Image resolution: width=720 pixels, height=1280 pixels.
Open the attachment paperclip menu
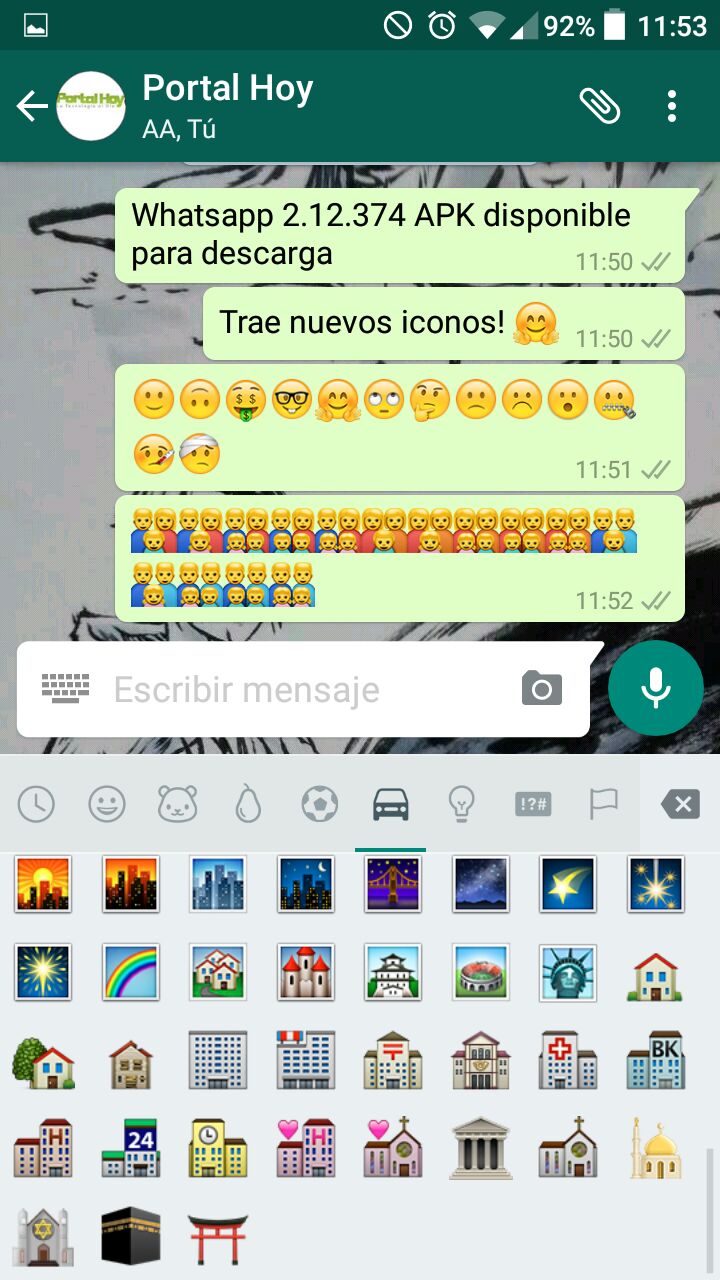(x=600, y=106)
